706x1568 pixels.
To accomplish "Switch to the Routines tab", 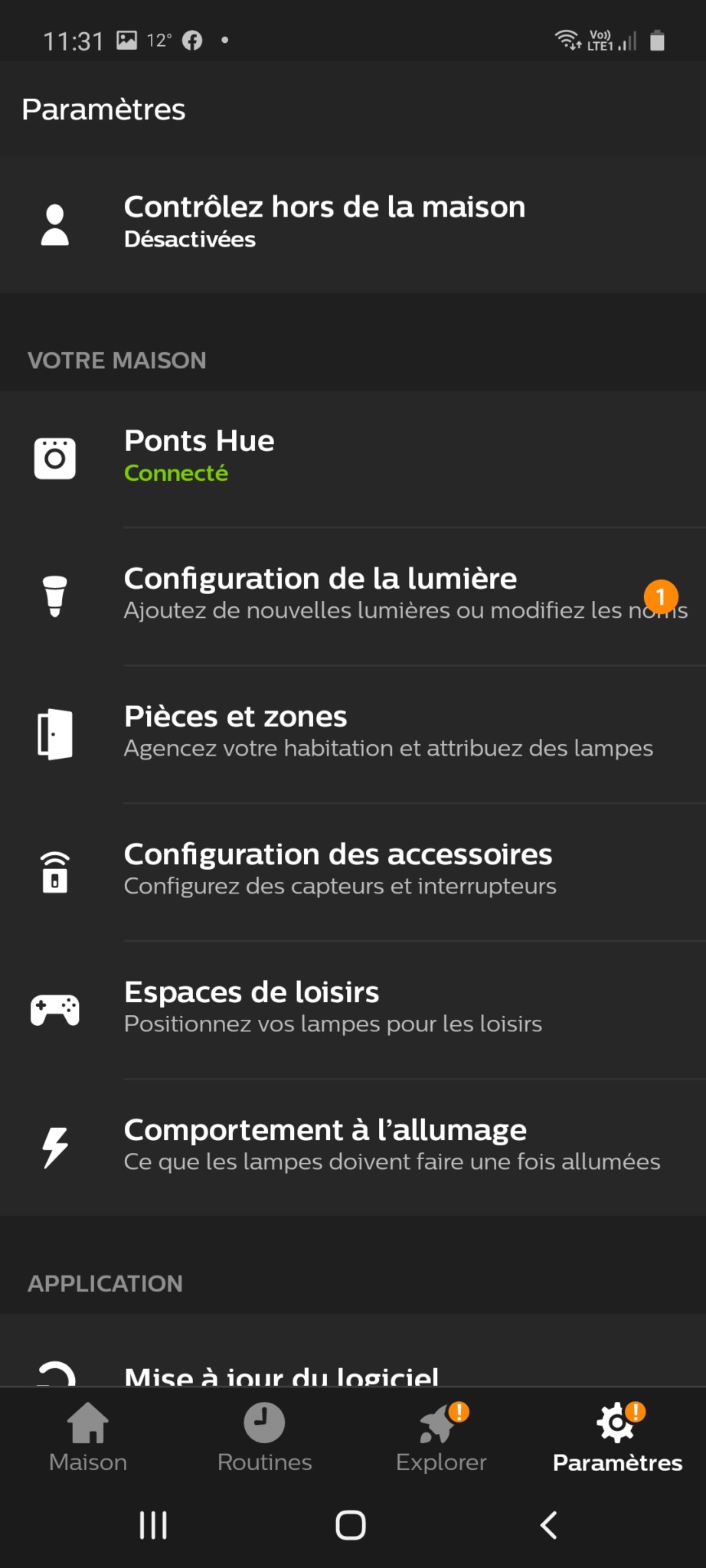I will tap(264, 1438).
